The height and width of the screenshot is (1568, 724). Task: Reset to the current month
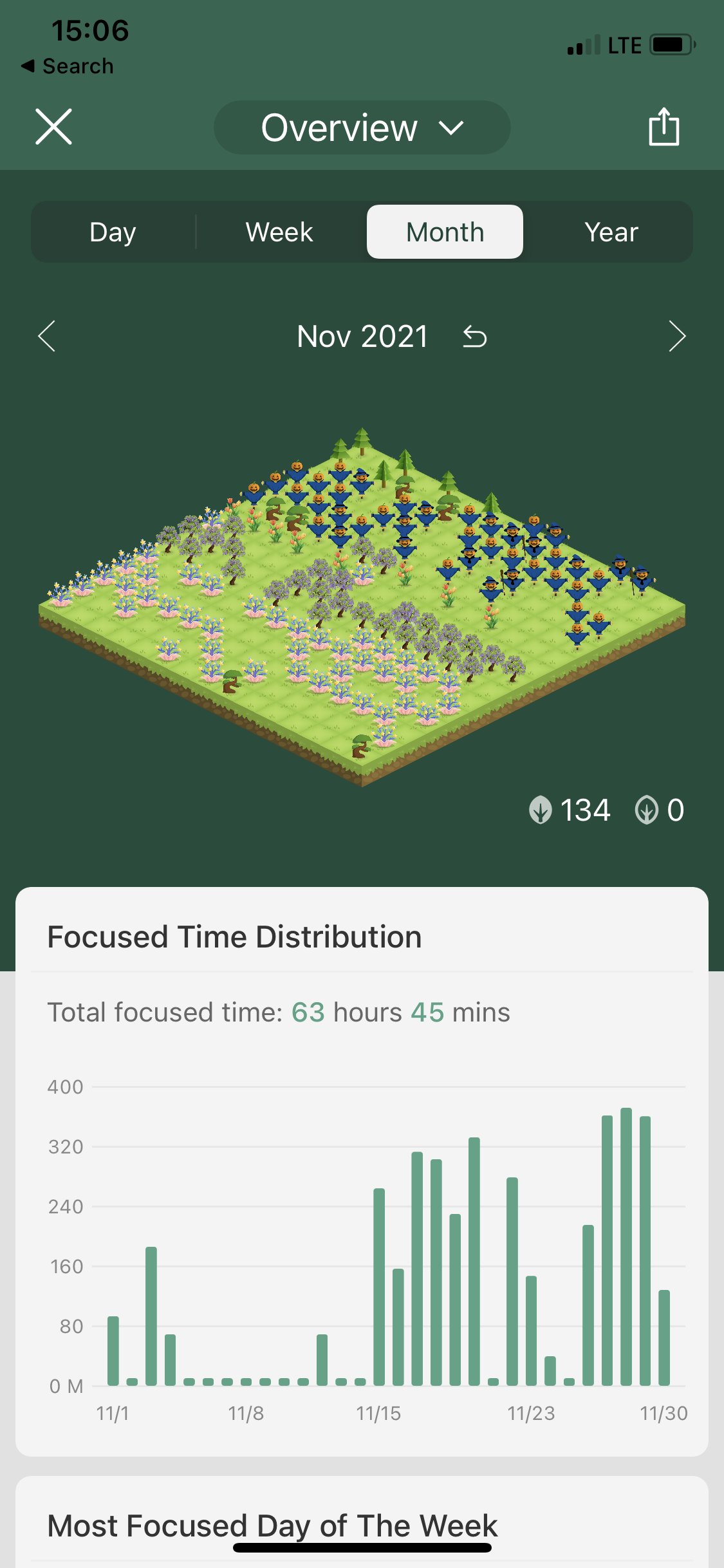point(475,337)
